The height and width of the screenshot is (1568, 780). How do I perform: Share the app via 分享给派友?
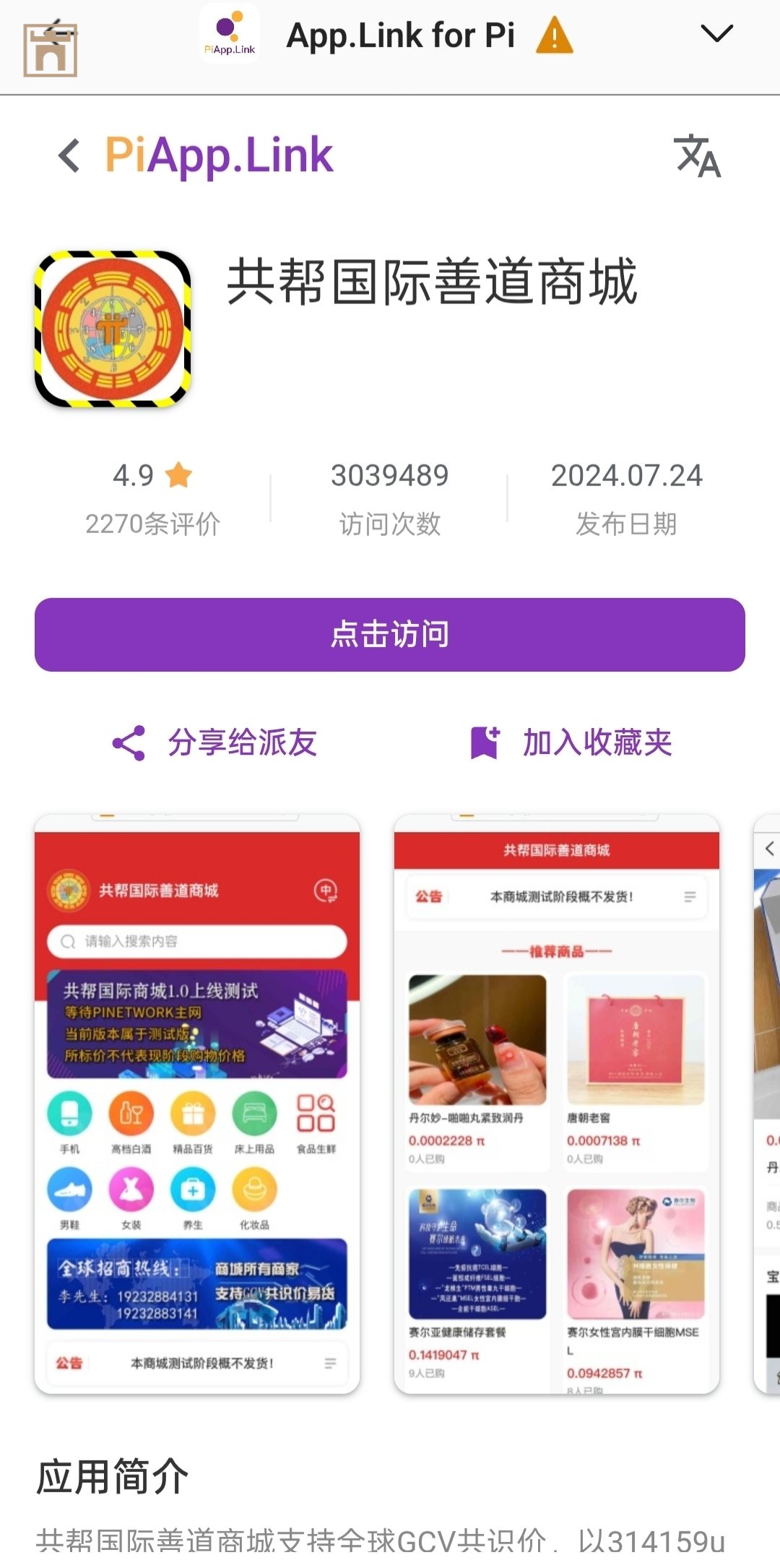pyautogui.click(x=215, y=742)
